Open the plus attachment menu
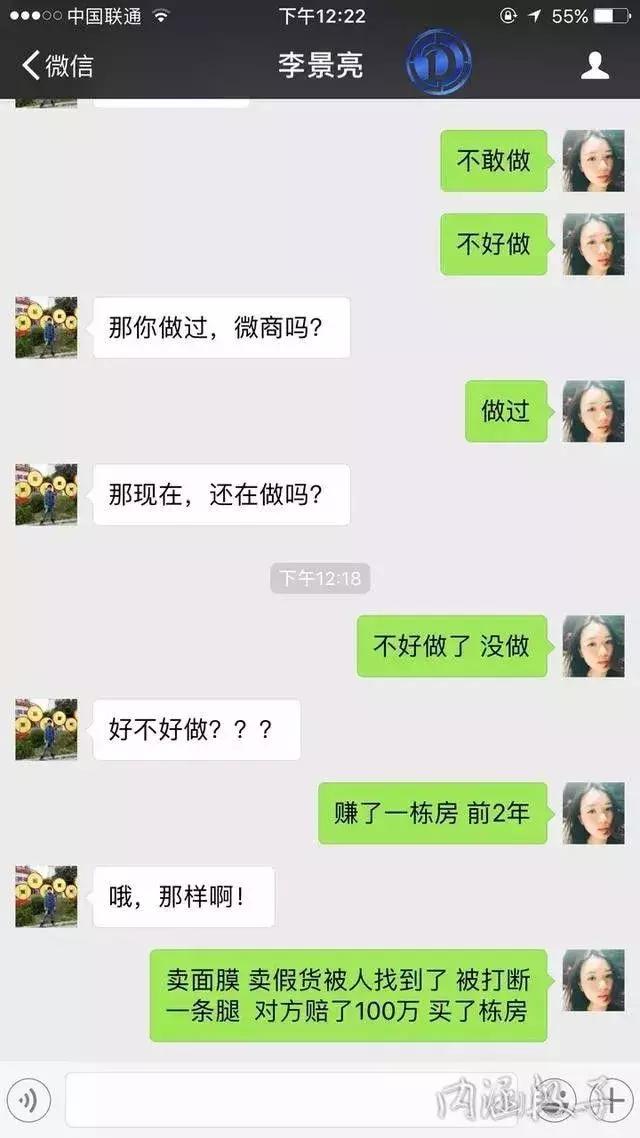Screen dimensions: 640x1138 pyautogui.click(x=609, y=1100)
